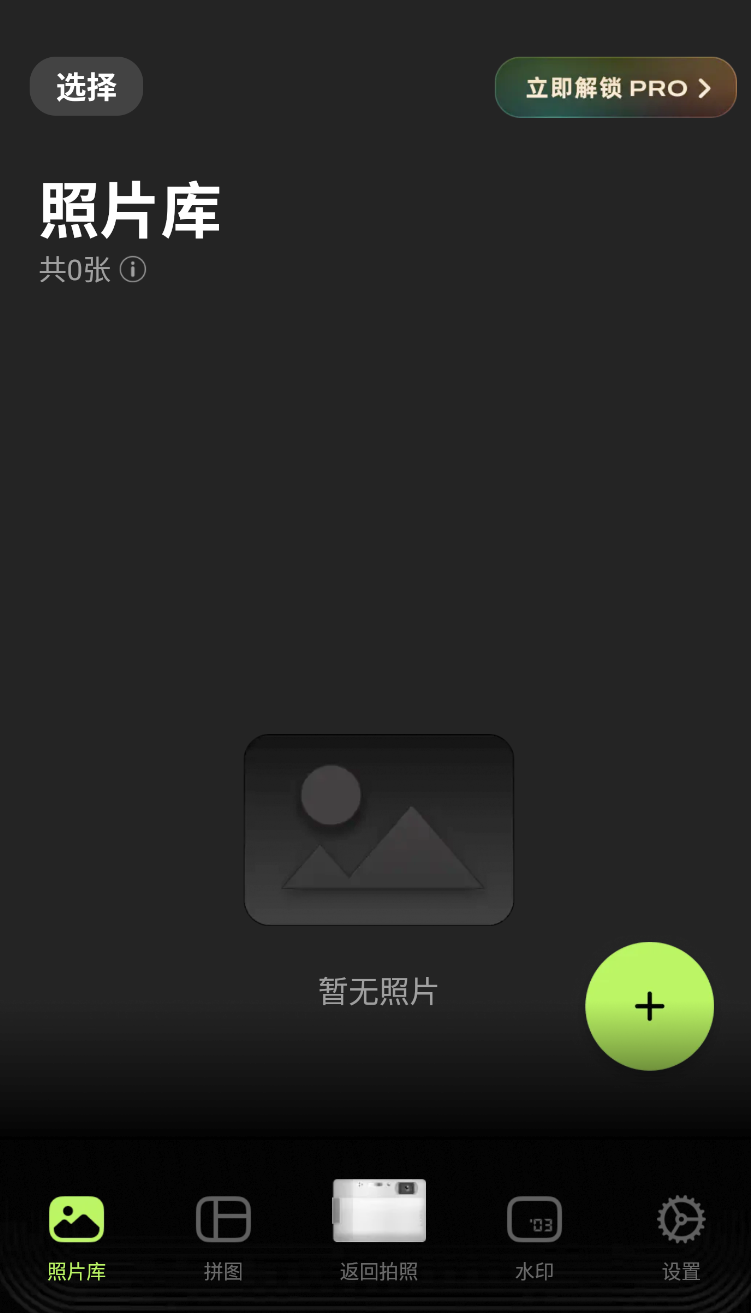Show photo count info next to 共0张
The width and height of the screenshot is (751, 1313).
coord(133,269)
